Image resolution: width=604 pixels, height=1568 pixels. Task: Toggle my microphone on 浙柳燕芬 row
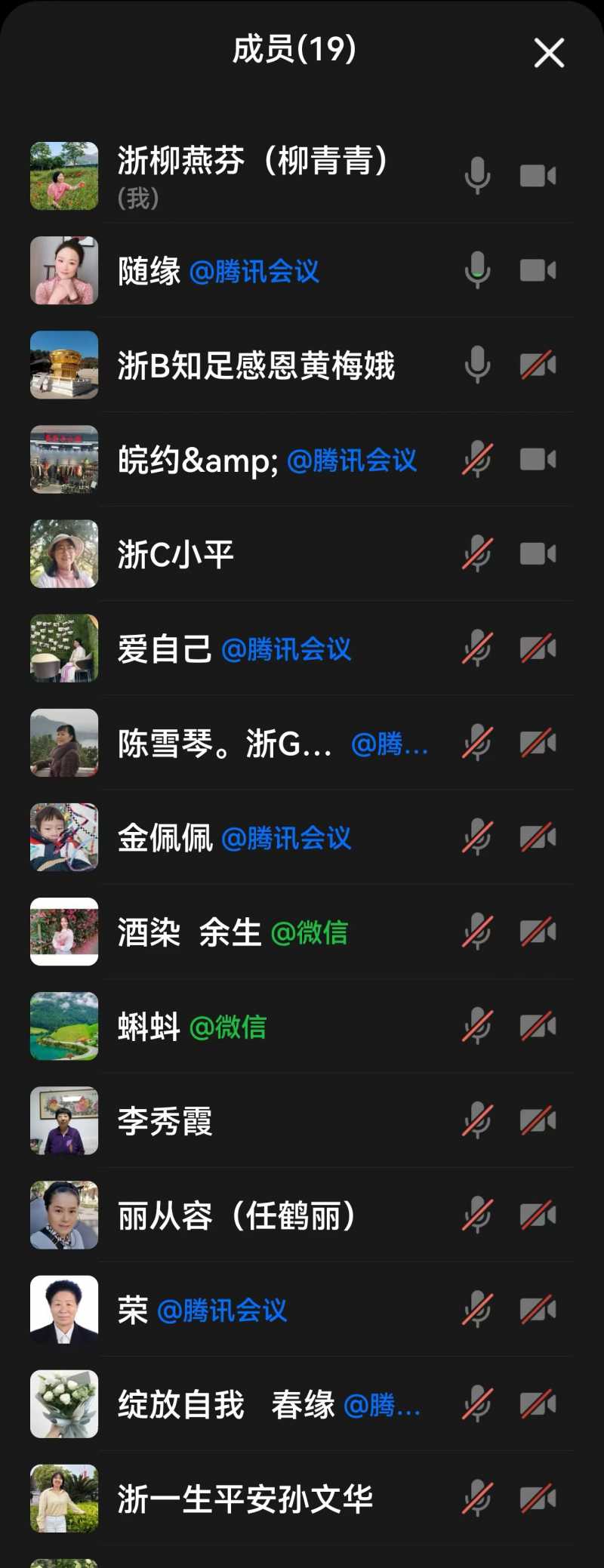pos(477,176)
